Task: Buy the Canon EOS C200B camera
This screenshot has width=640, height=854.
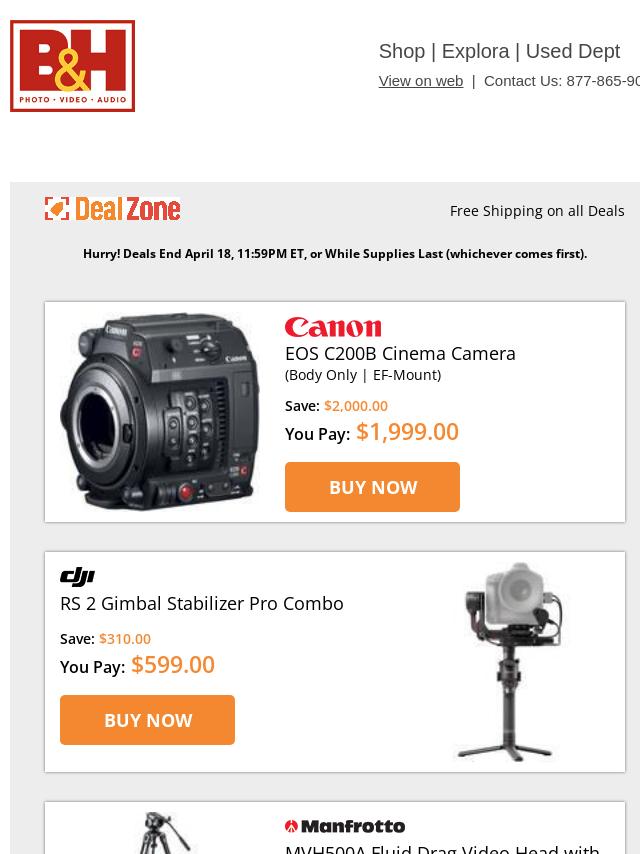Action: coord(372,487)
